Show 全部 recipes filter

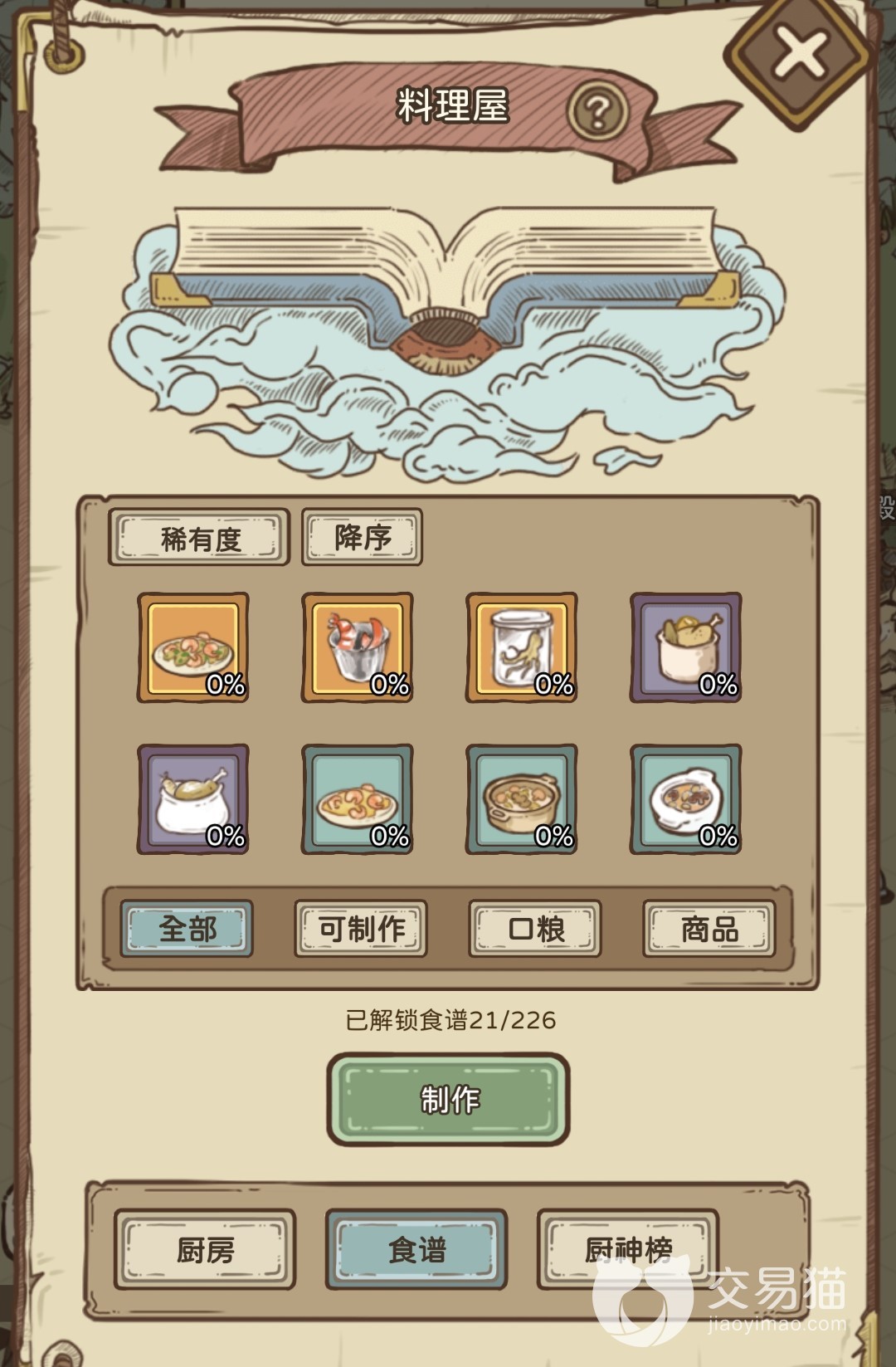click(x=187, y=929)
